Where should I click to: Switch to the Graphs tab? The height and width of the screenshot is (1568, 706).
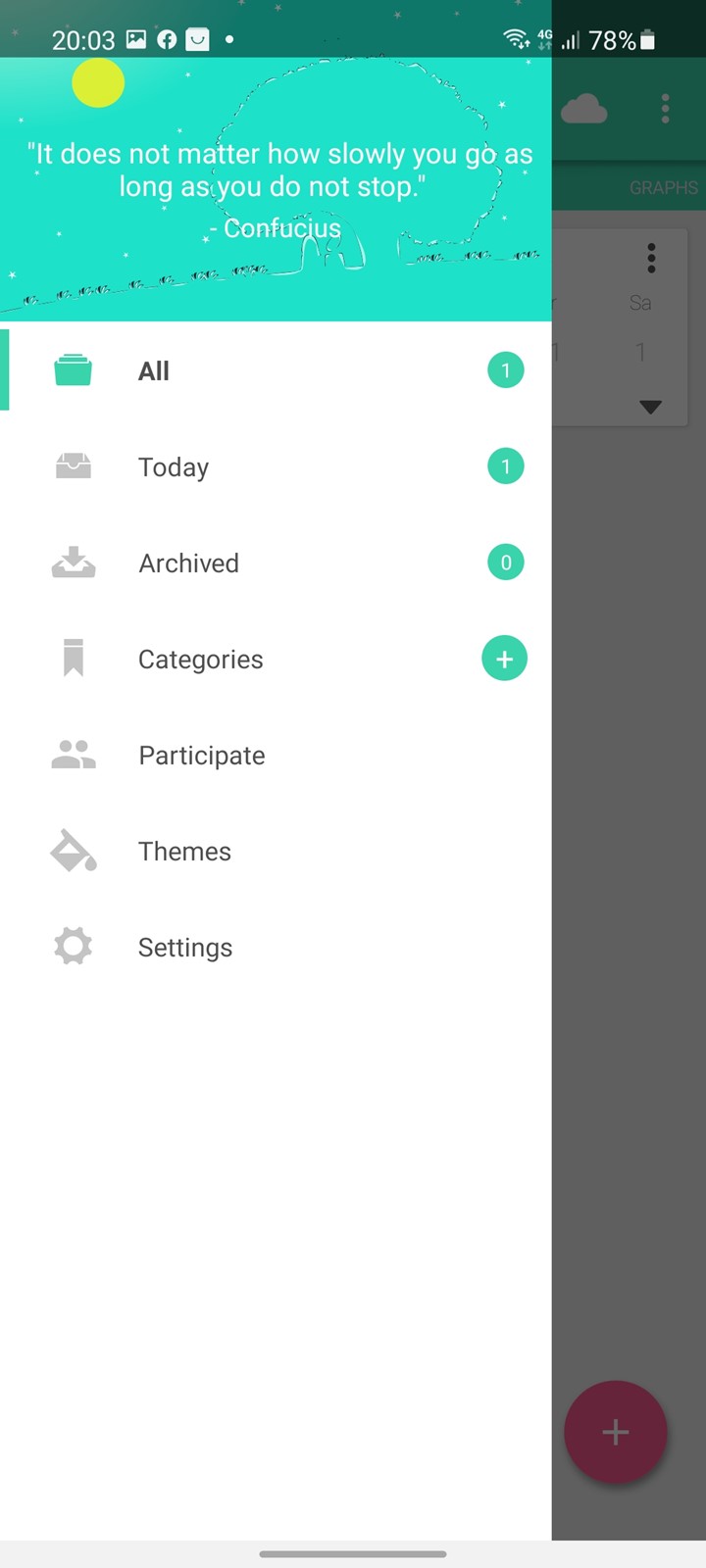(x=664, y=187)
